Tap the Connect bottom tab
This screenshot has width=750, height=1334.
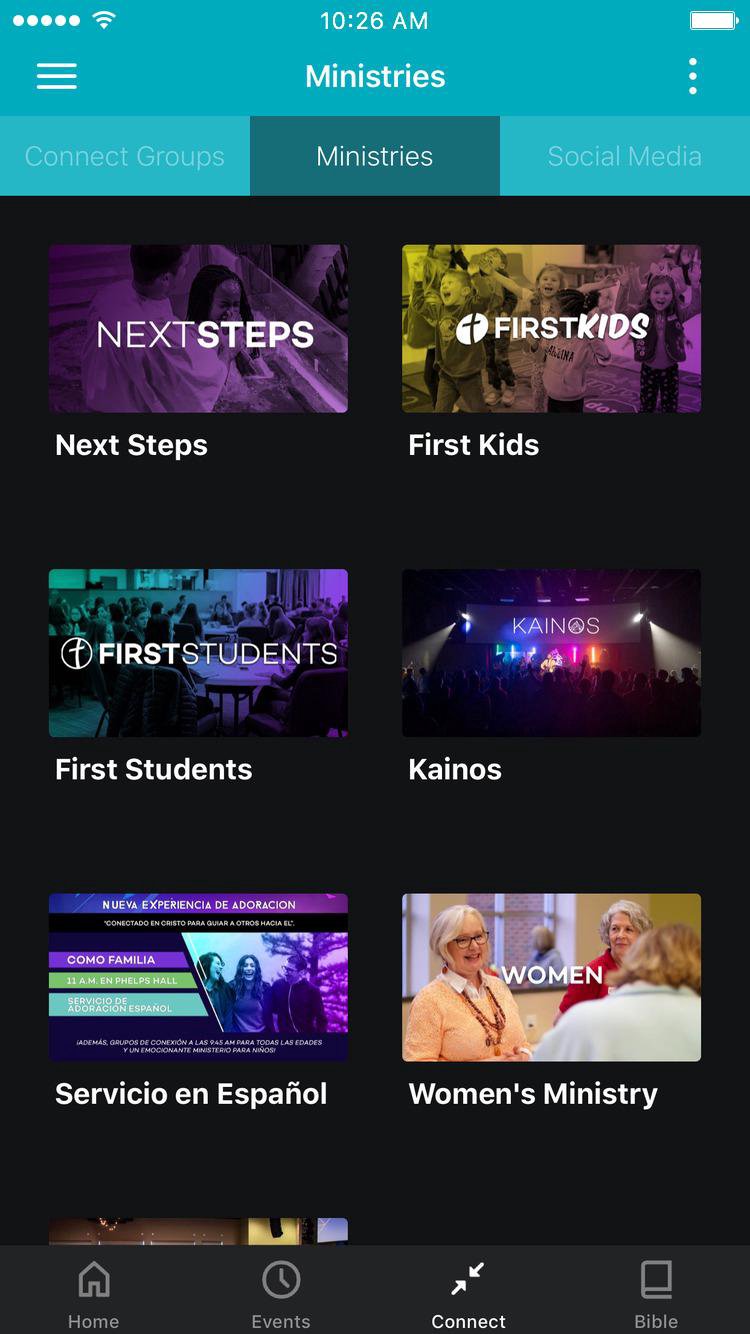[468, 1294]
